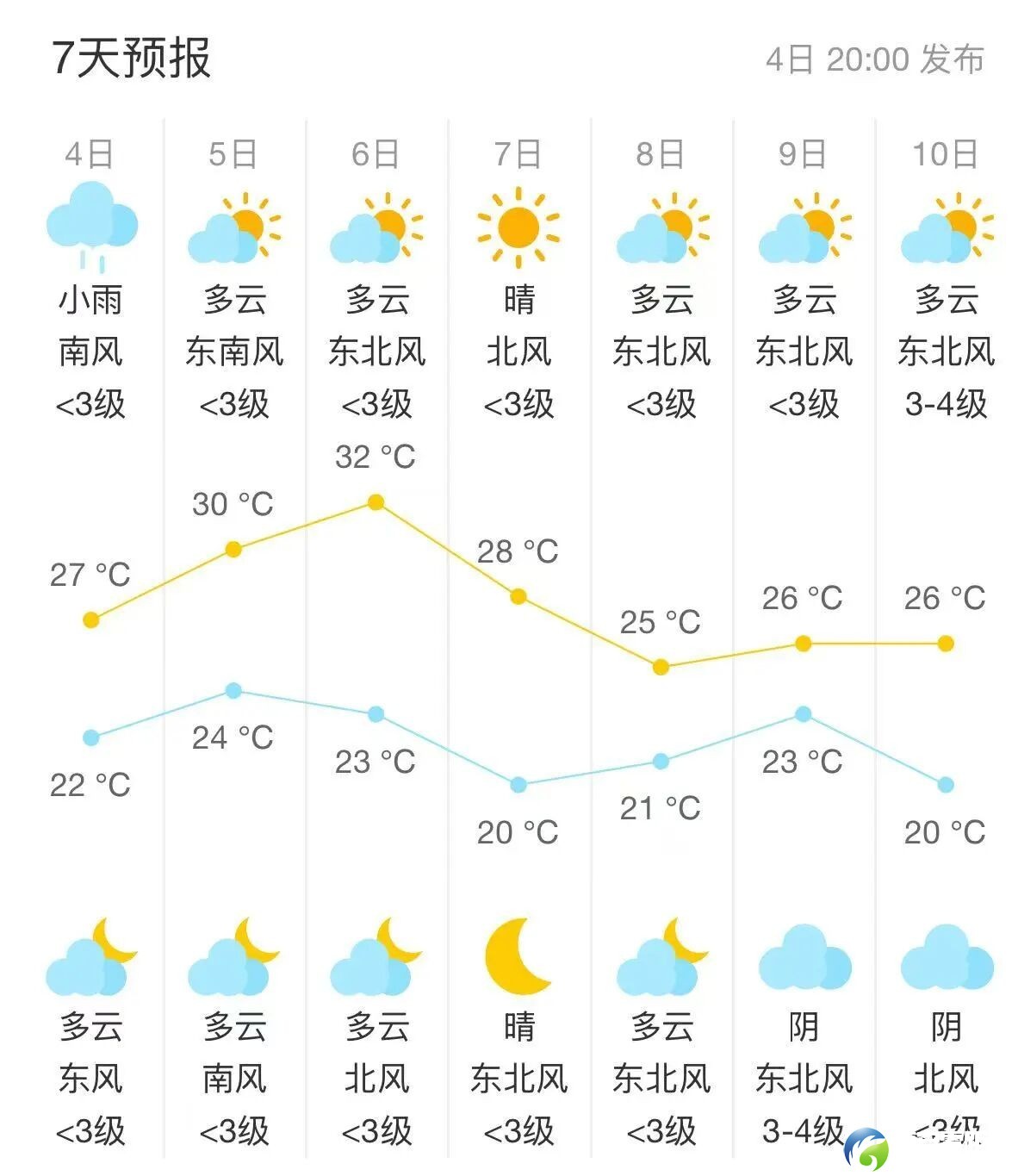
Task: Click the 32 °C peak point on the high-temperature line
Action: [374, 501]
